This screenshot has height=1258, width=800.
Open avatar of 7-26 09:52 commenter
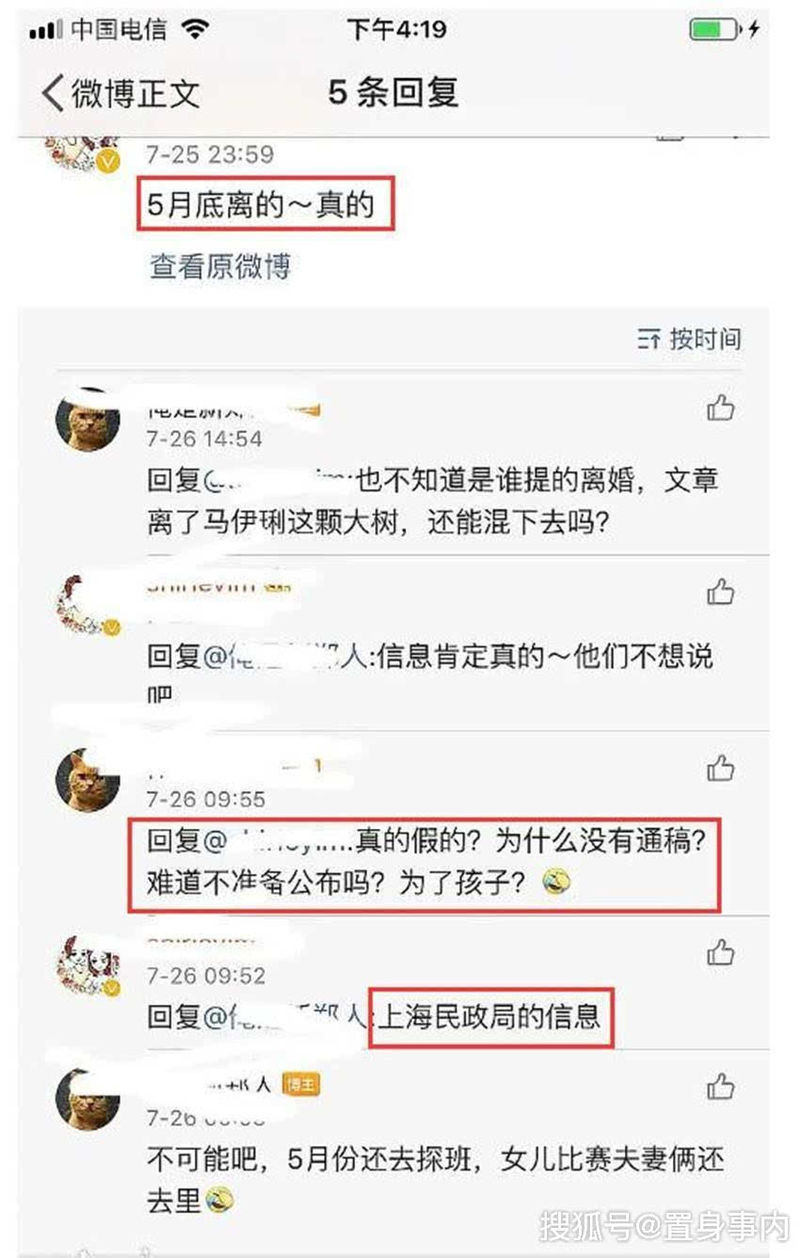pyautogui.click(x=88, y=967)
